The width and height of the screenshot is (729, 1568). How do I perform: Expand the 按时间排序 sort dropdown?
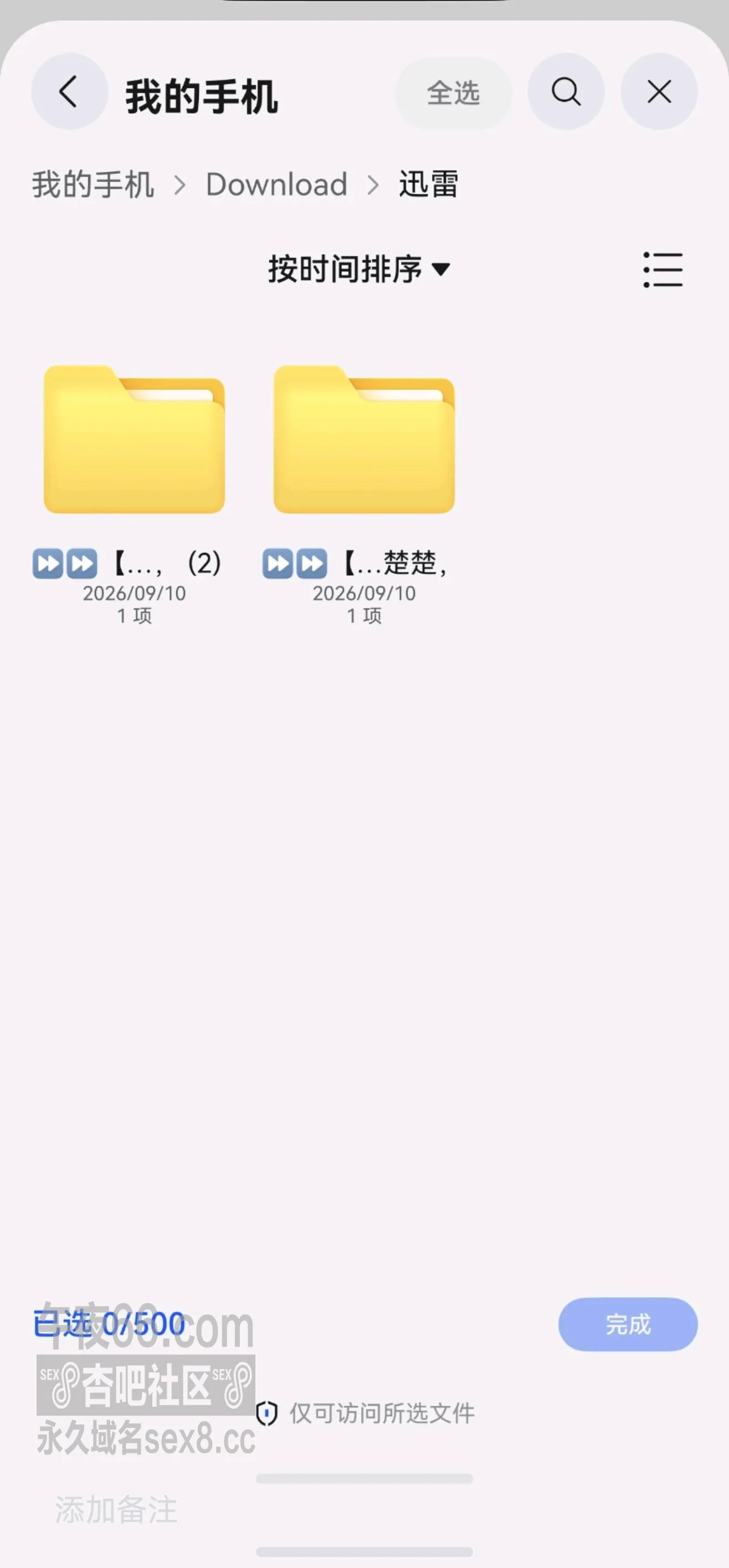click(x=360, y=269)
